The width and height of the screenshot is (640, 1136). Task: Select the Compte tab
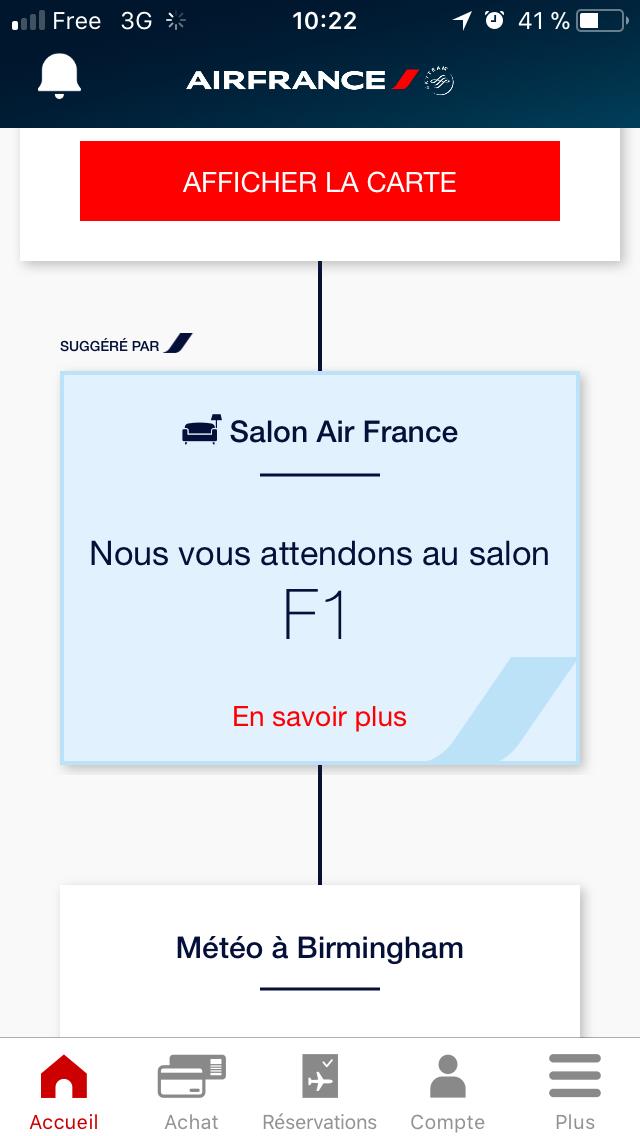tap(447, 1090)
